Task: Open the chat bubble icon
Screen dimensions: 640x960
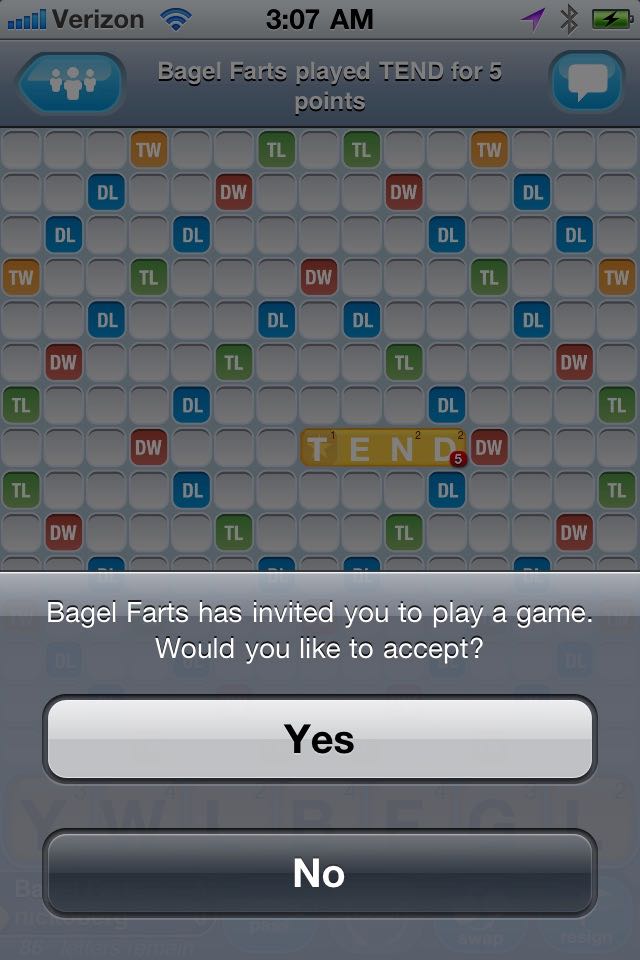Action: click(587, 82)
